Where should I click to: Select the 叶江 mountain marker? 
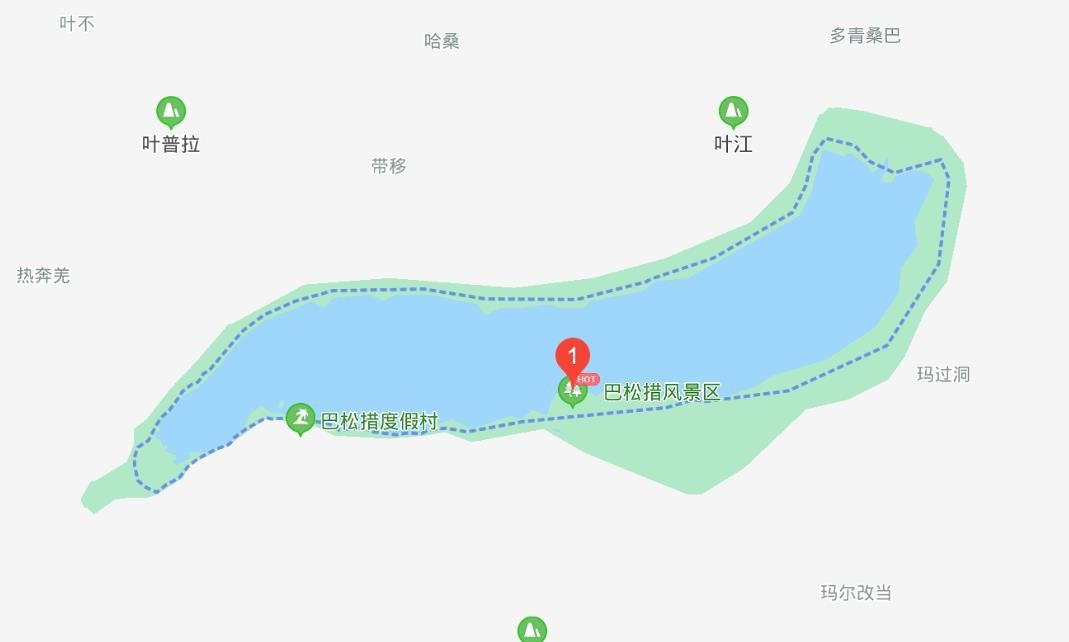coord(733,111)
